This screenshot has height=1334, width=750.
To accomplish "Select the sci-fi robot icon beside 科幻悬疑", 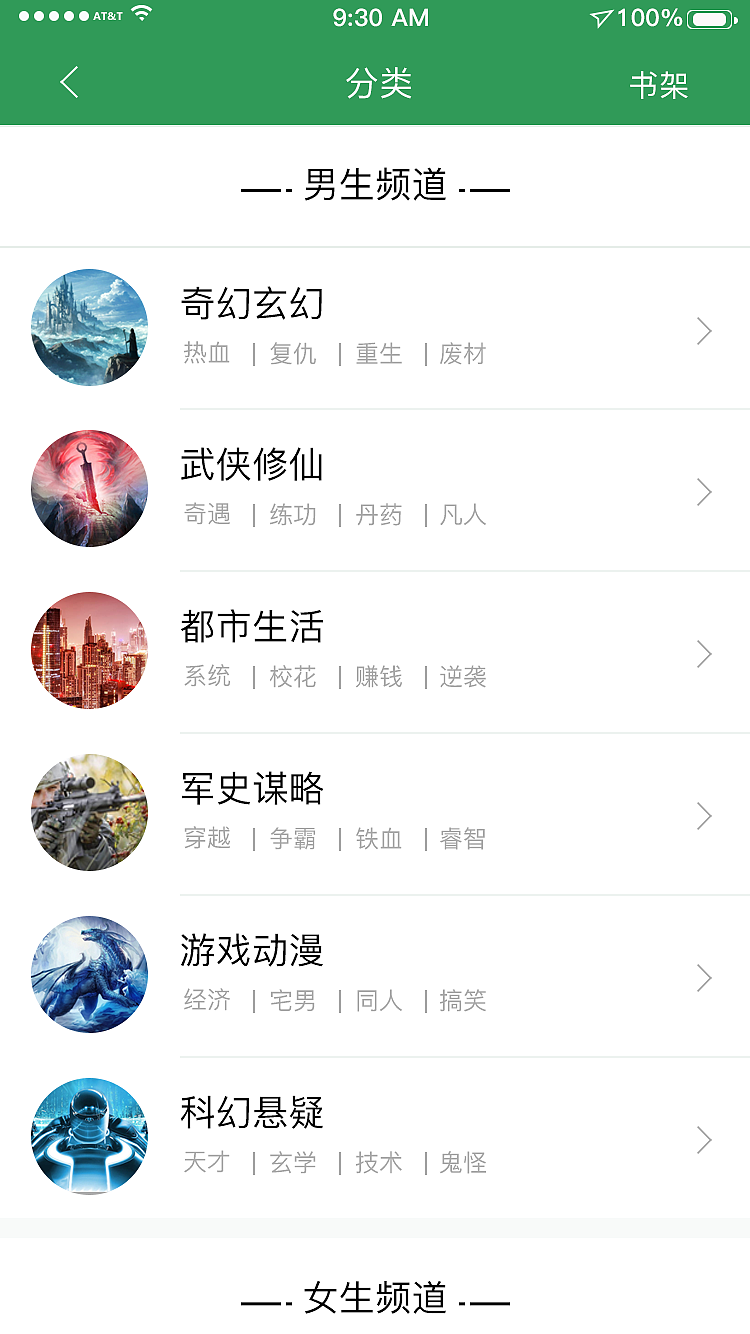I will point(89,1136).
